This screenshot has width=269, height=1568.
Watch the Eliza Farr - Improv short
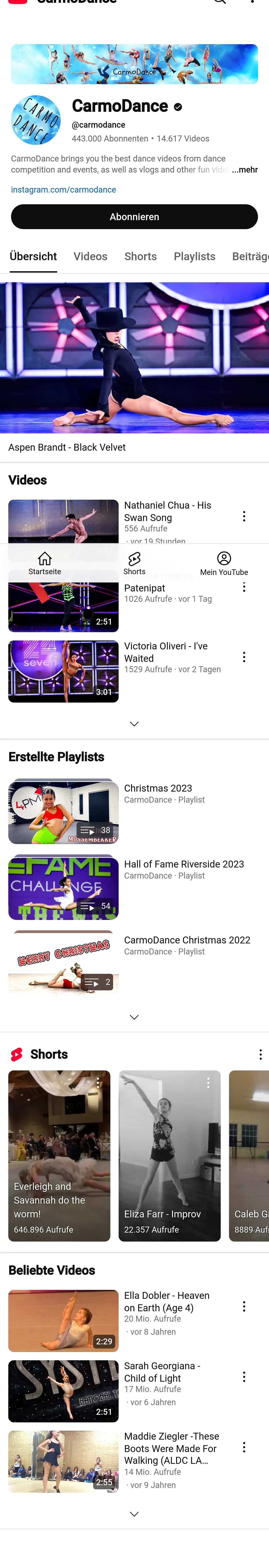point(169,1155)
